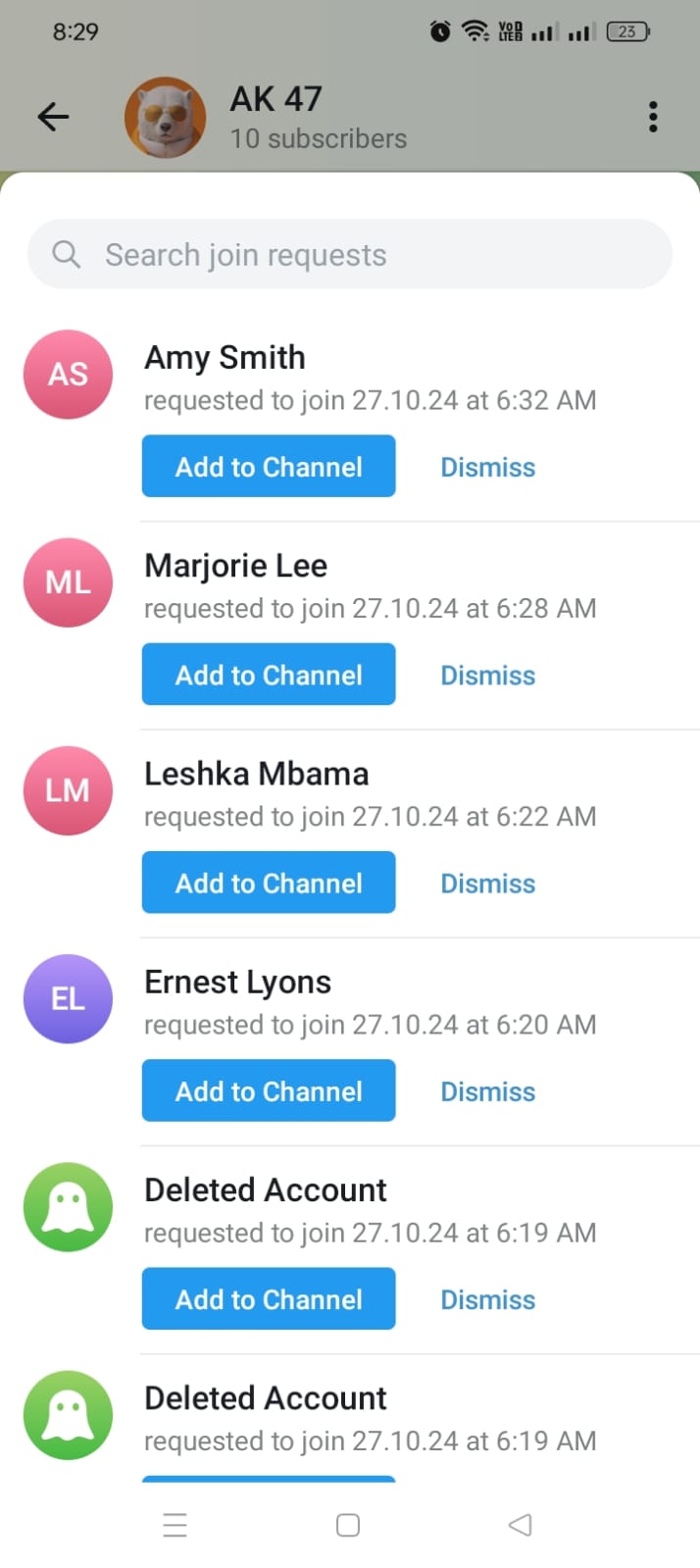
Task: Open Ernest Lyons' avatar
Action: click(68, 998)
